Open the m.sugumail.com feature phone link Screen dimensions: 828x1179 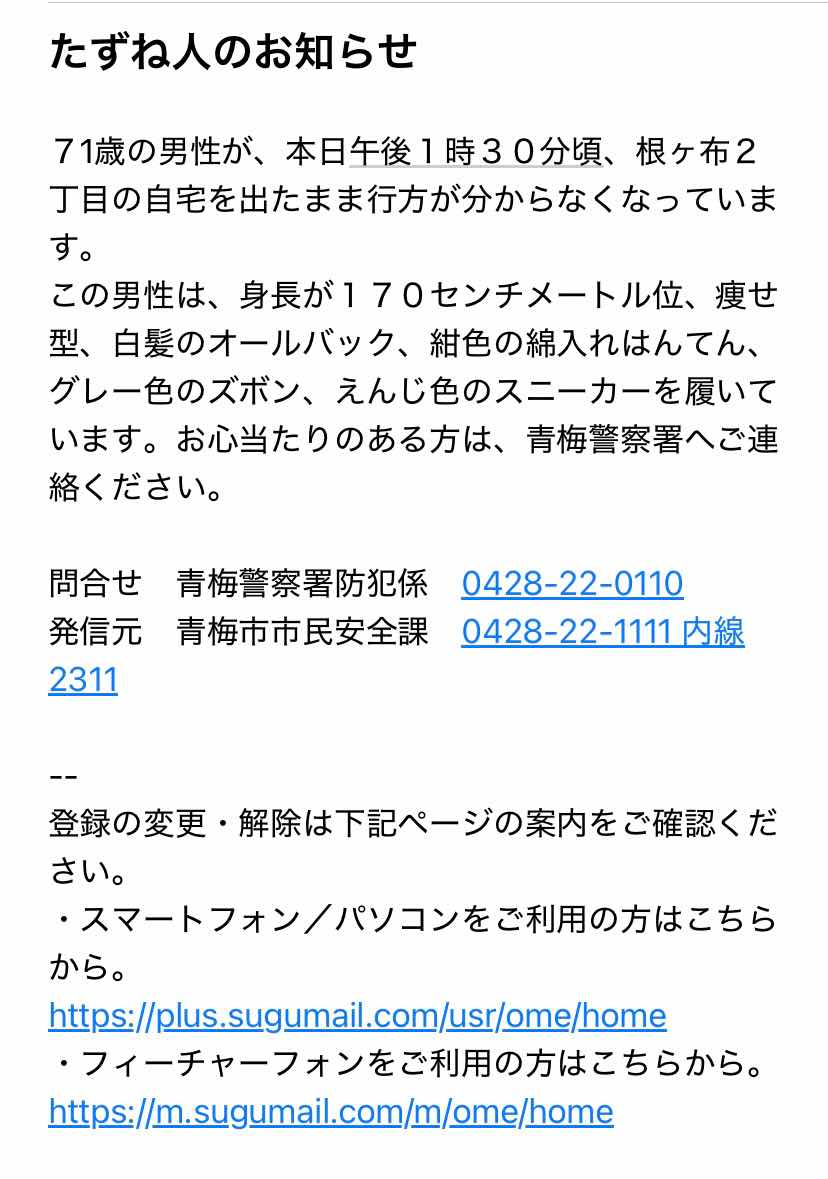pyautogui.click(x=331, y=1112)
